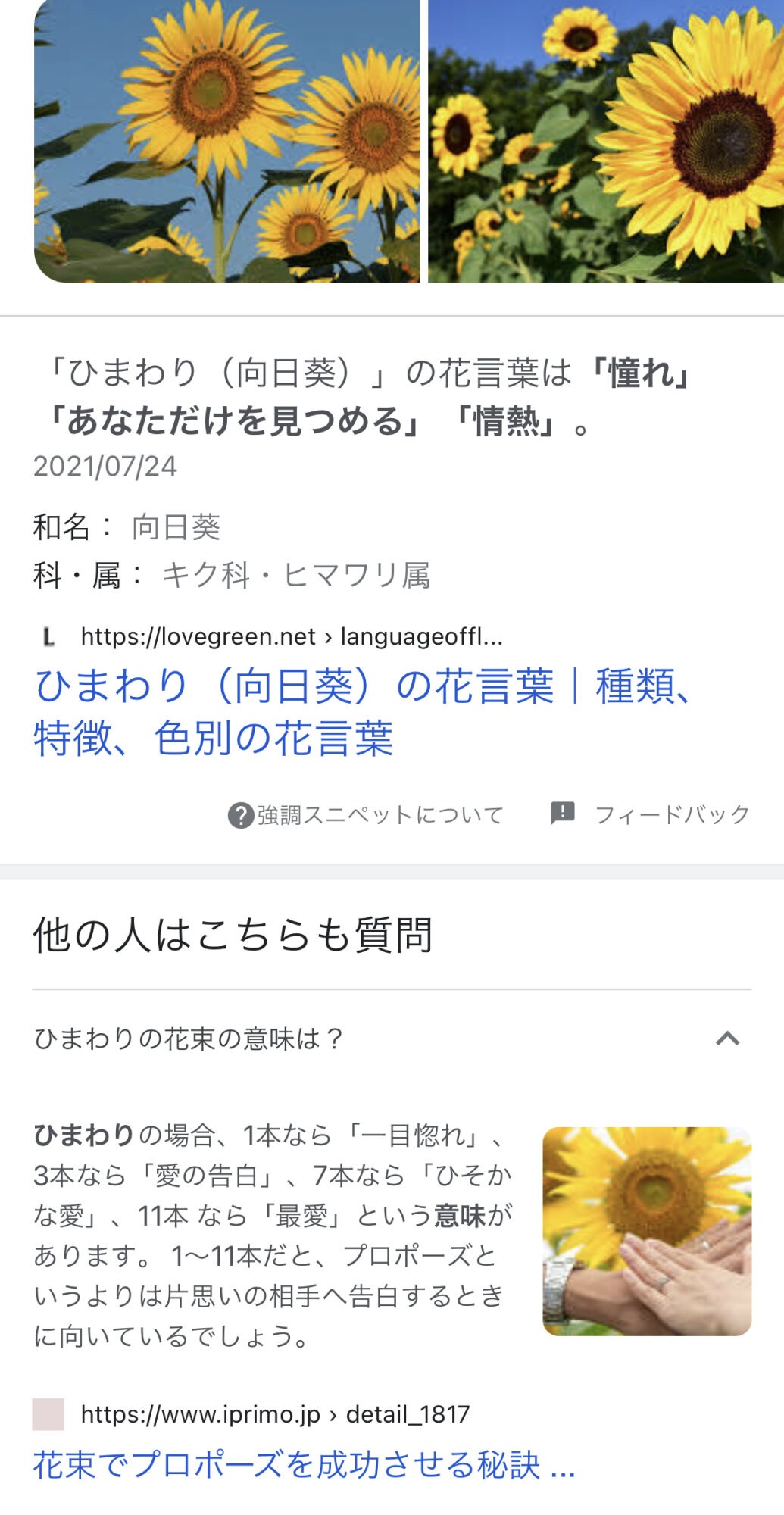Open the right sunflower field photo

click(606, 141)
